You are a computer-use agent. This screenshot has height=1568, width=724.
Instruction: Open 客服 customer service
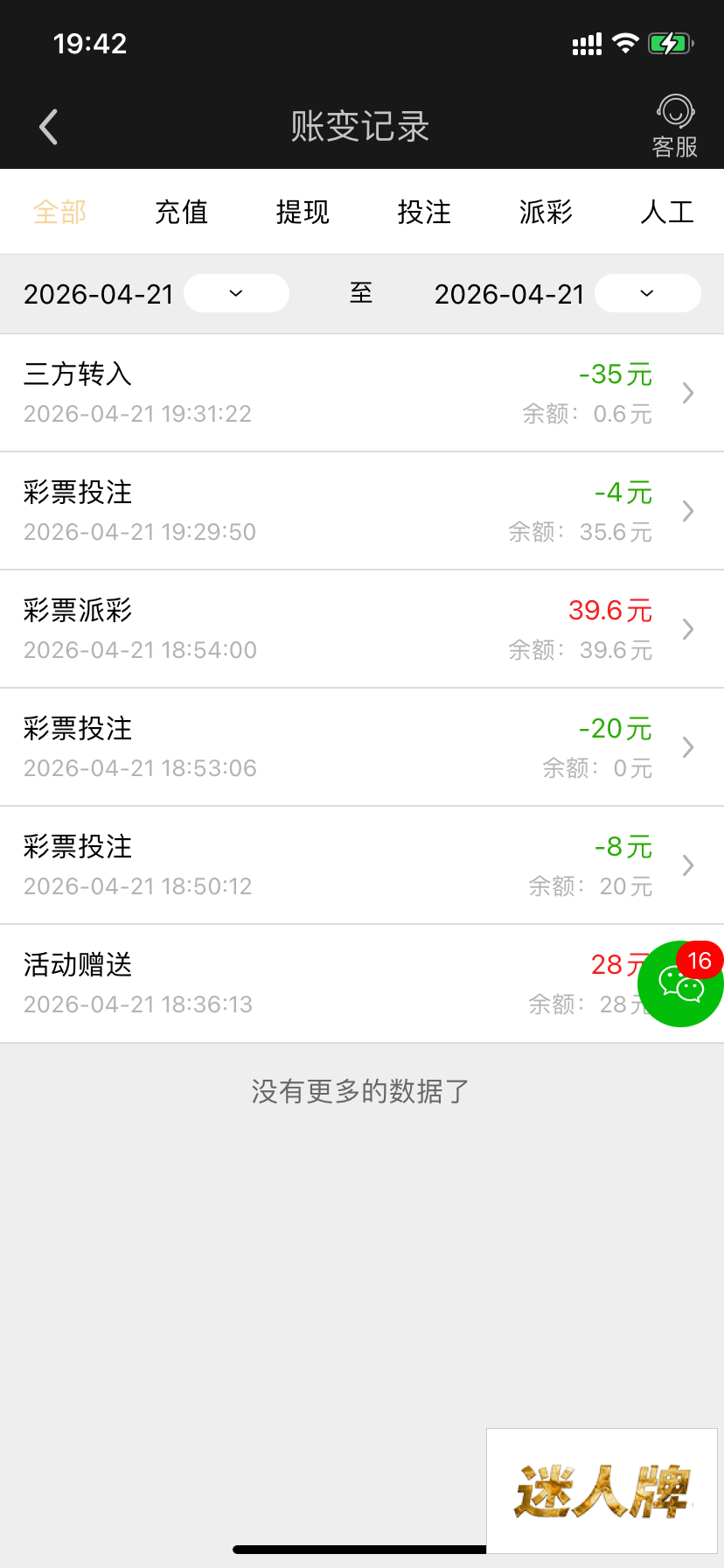tap(675, 127)
